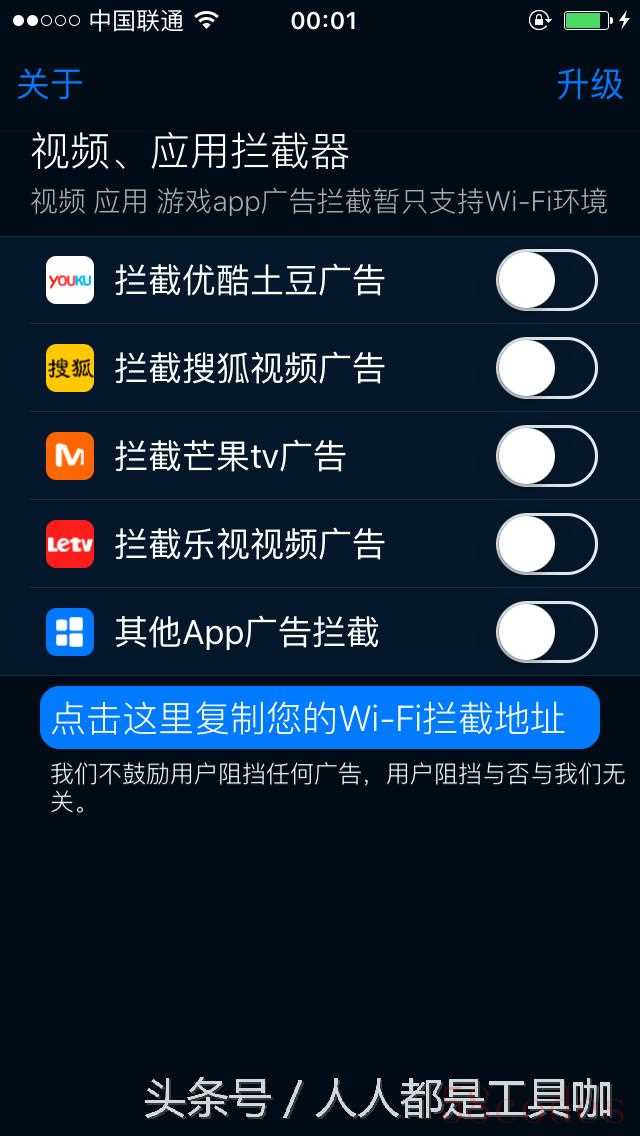Enable 其他App广告拦截
640x1136 pixels.
547,632
